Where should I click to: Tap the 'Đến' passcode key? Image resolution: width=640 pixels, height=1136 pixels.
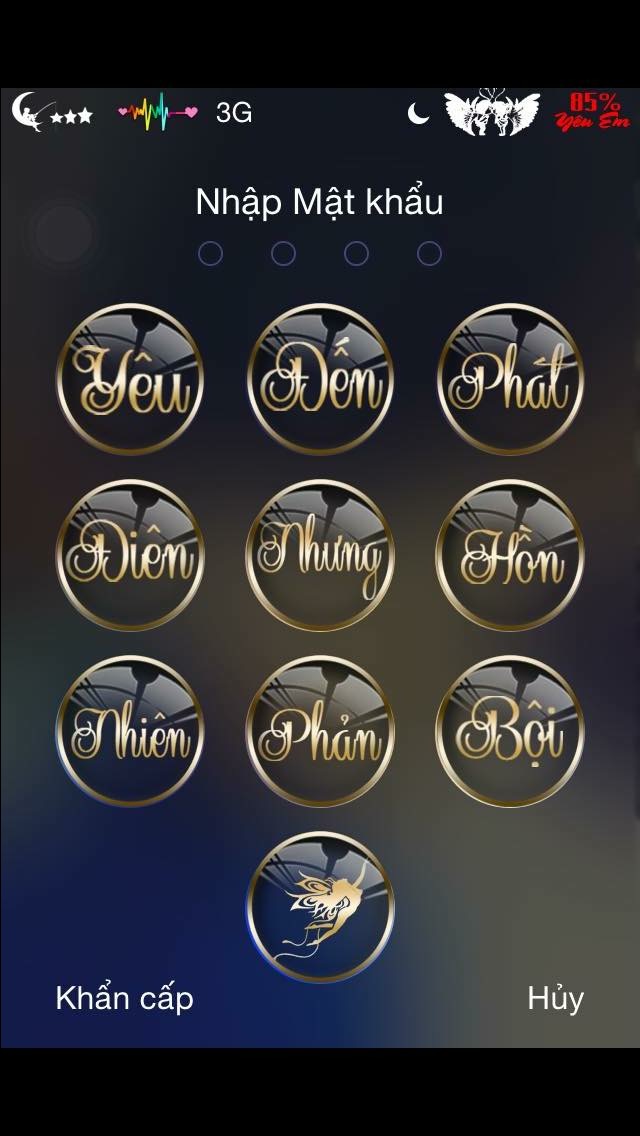coord(320,380)
